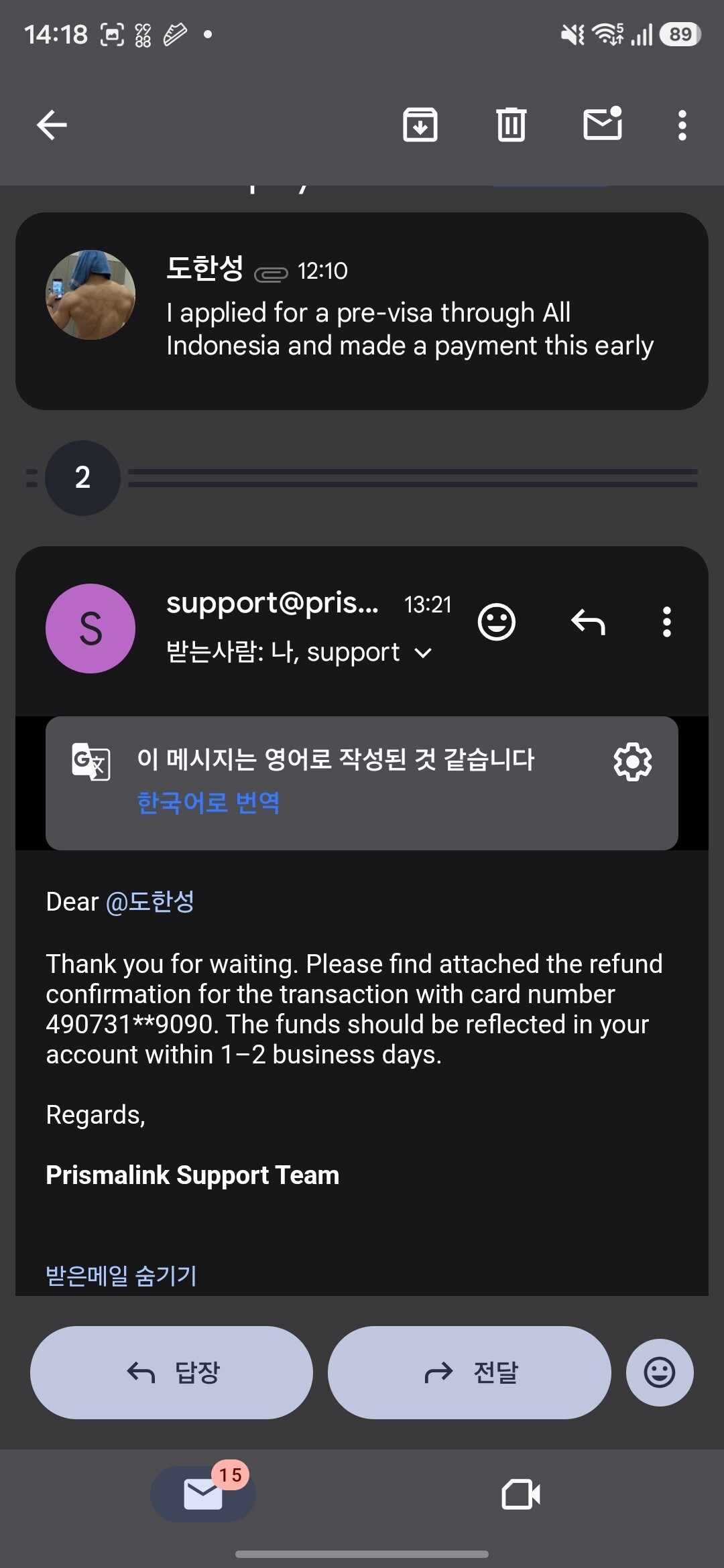The image size is (724, 1568).
Task: Translate the message with 한국어로 번역
Action: (208, 802)
